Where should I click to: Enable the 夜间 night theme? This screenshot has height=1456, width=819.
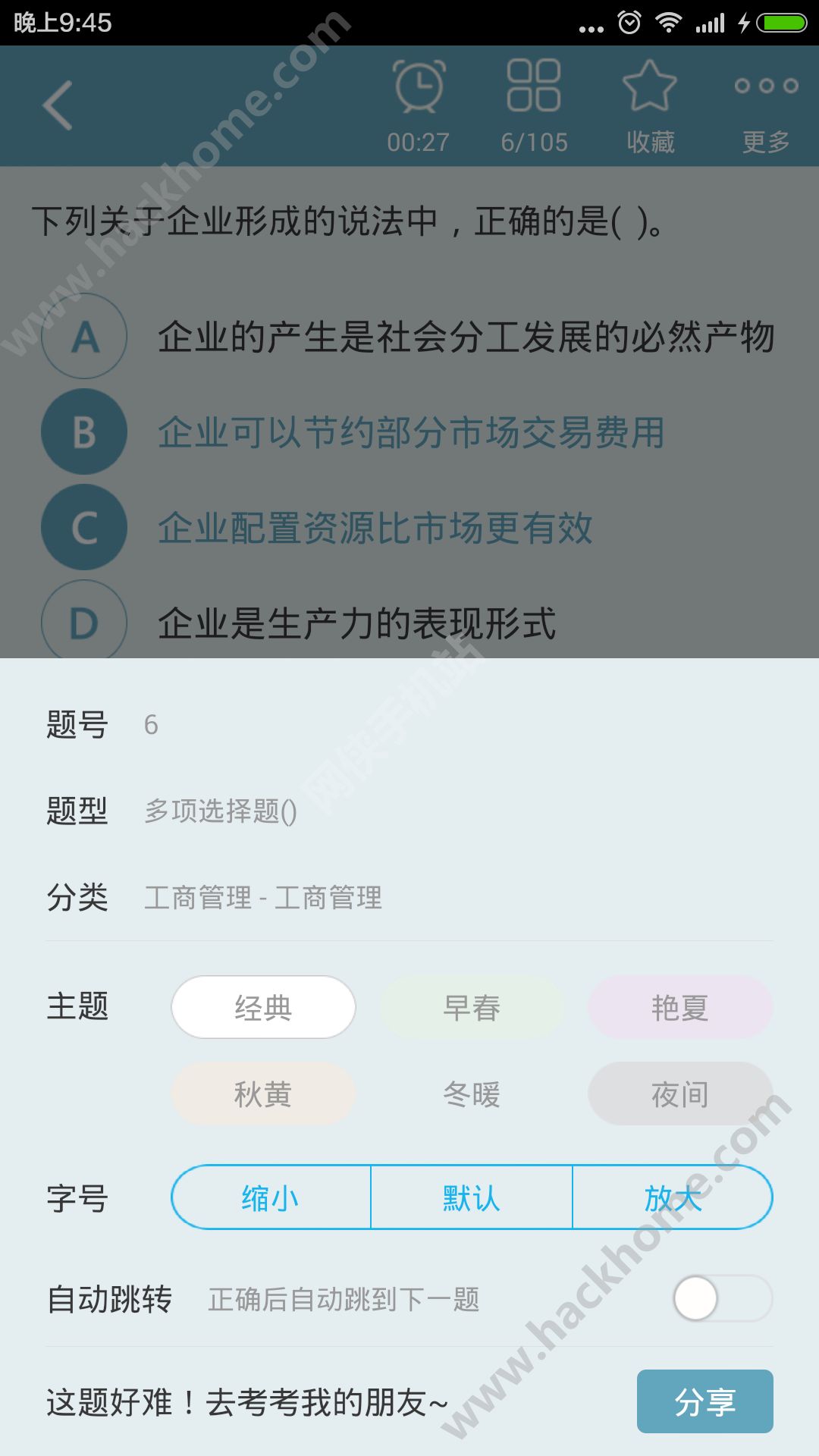click(680, 1094)
